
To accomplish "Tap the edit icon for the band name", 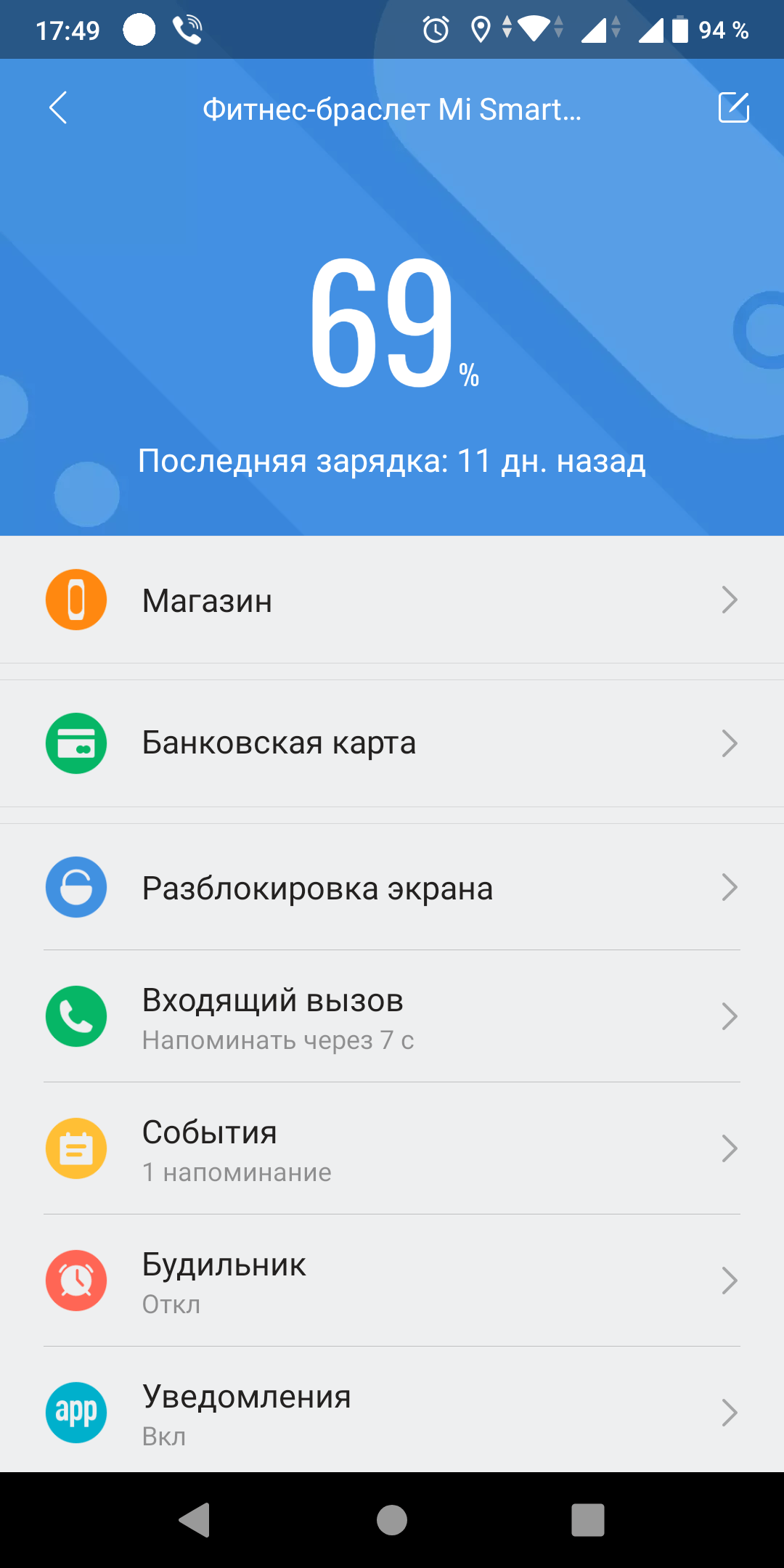I will click(x=733, y=108).
